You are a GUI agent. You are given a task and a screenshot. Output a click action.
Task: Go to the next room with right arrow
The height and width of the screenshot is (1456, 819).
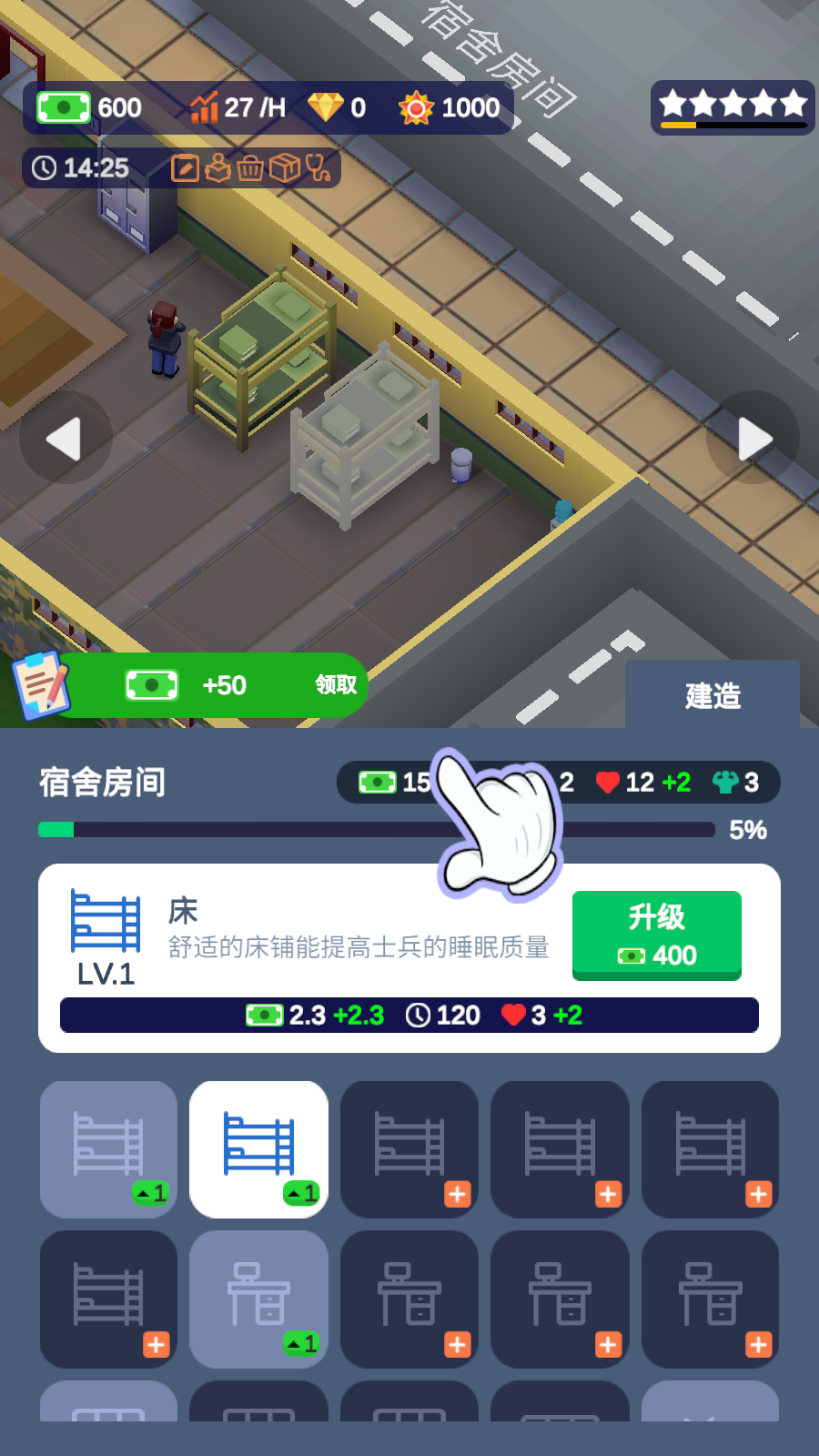point(753,439)
